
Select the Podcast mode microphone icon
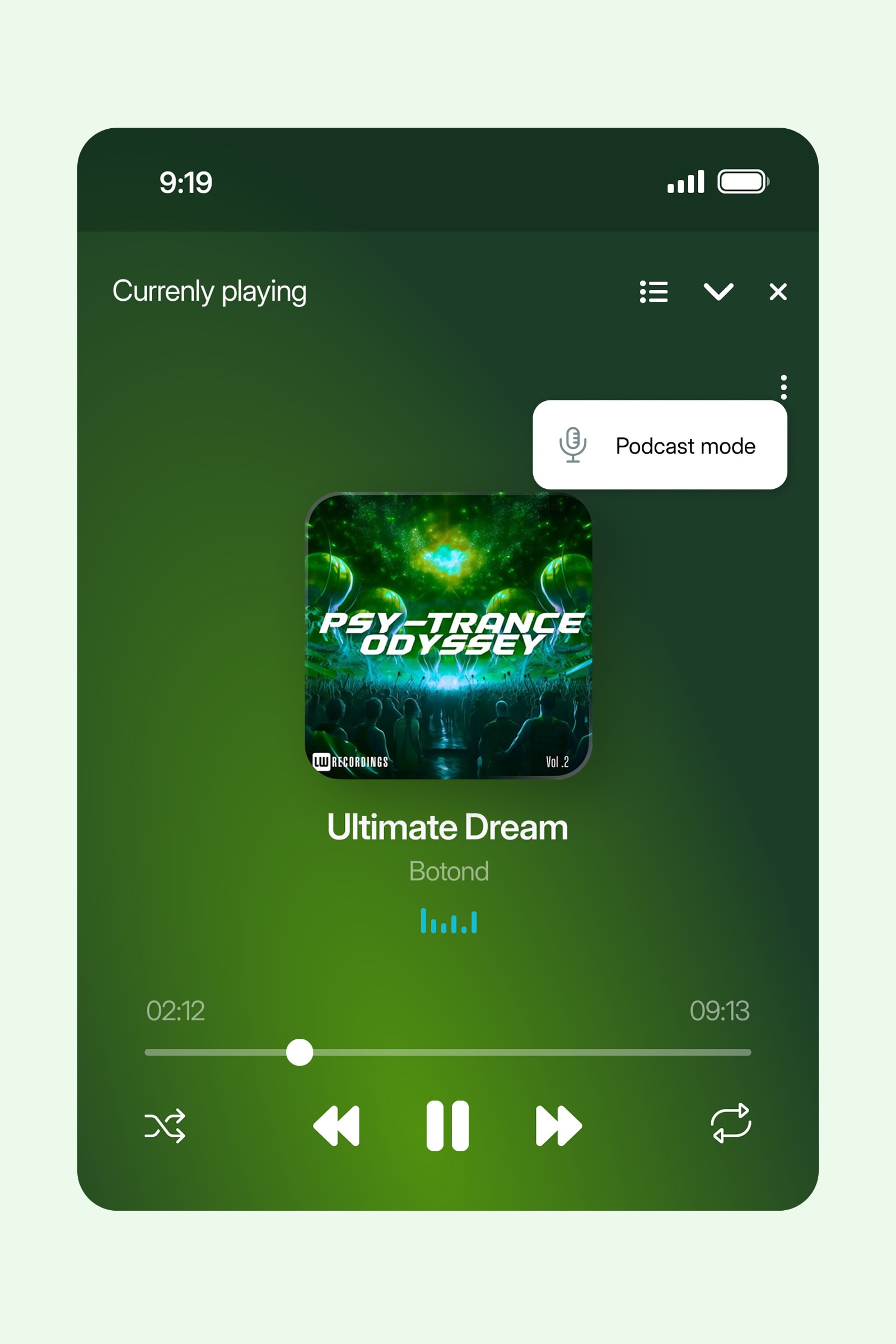pyautogui.click(x=572, y=446)
